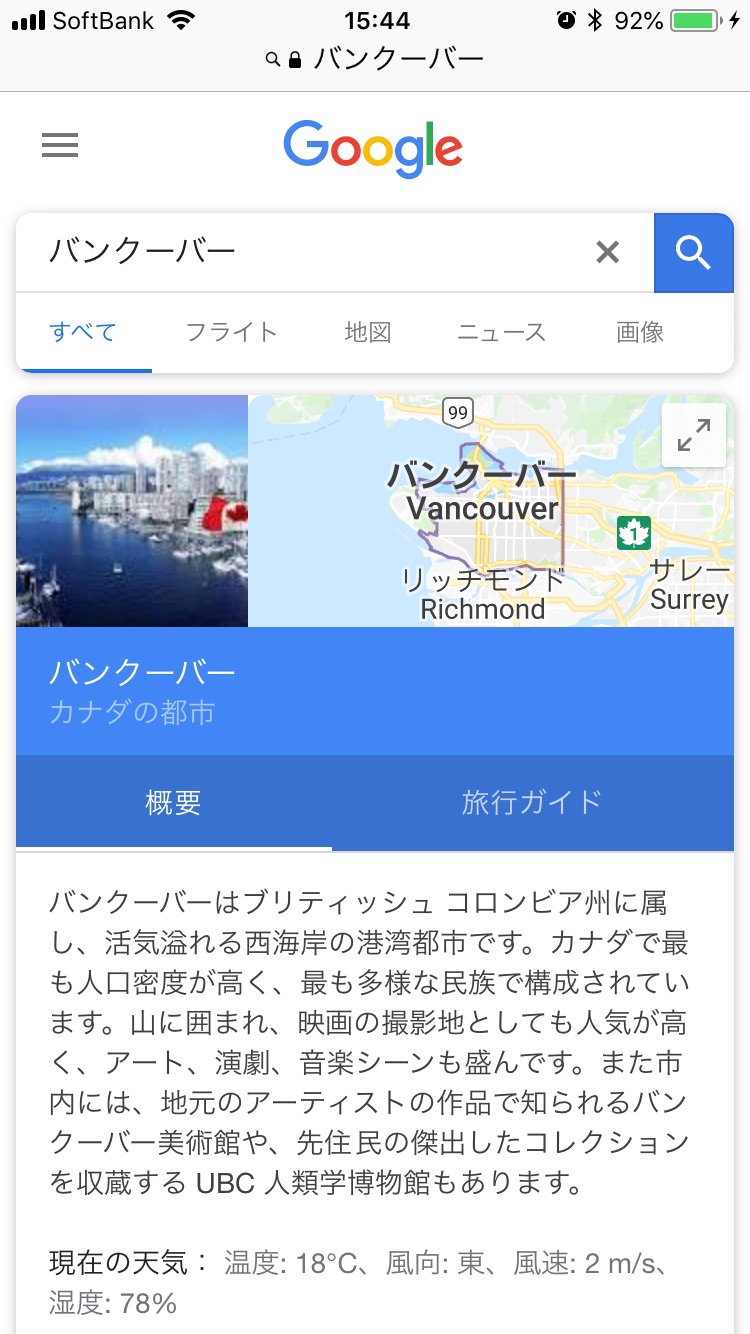The width and height of the screenshot is (750, 1334).
Task: Clear the search text with the X
Action: pos(607,252)
